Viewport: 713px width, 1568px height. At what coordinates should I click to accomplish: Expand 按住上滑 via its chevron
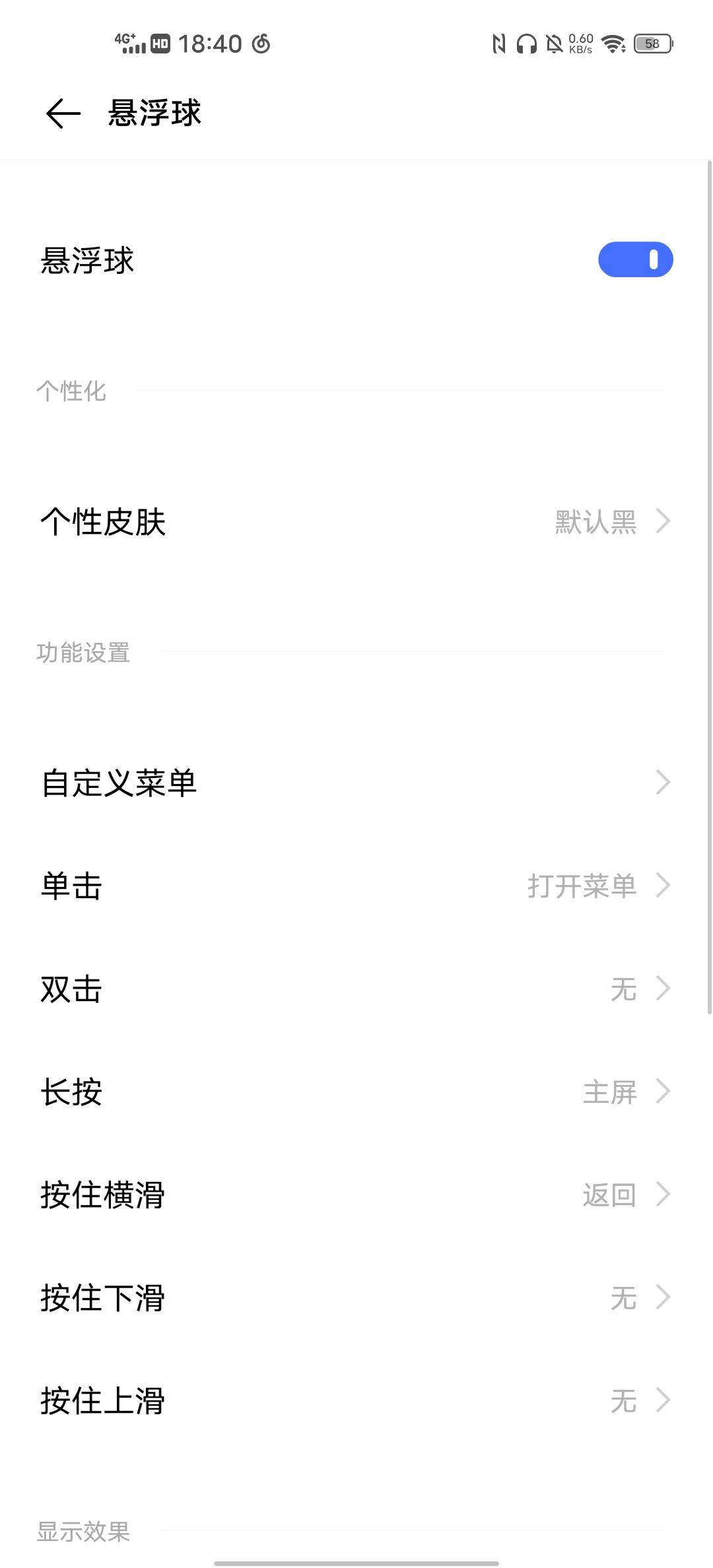coord(663,1401)
